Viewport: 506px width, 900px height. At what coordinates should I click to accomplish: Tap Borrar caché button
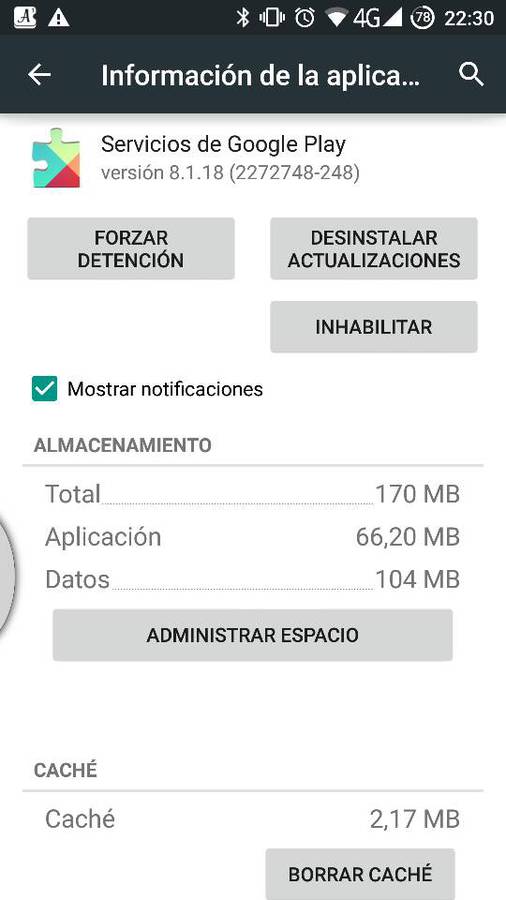360,874
